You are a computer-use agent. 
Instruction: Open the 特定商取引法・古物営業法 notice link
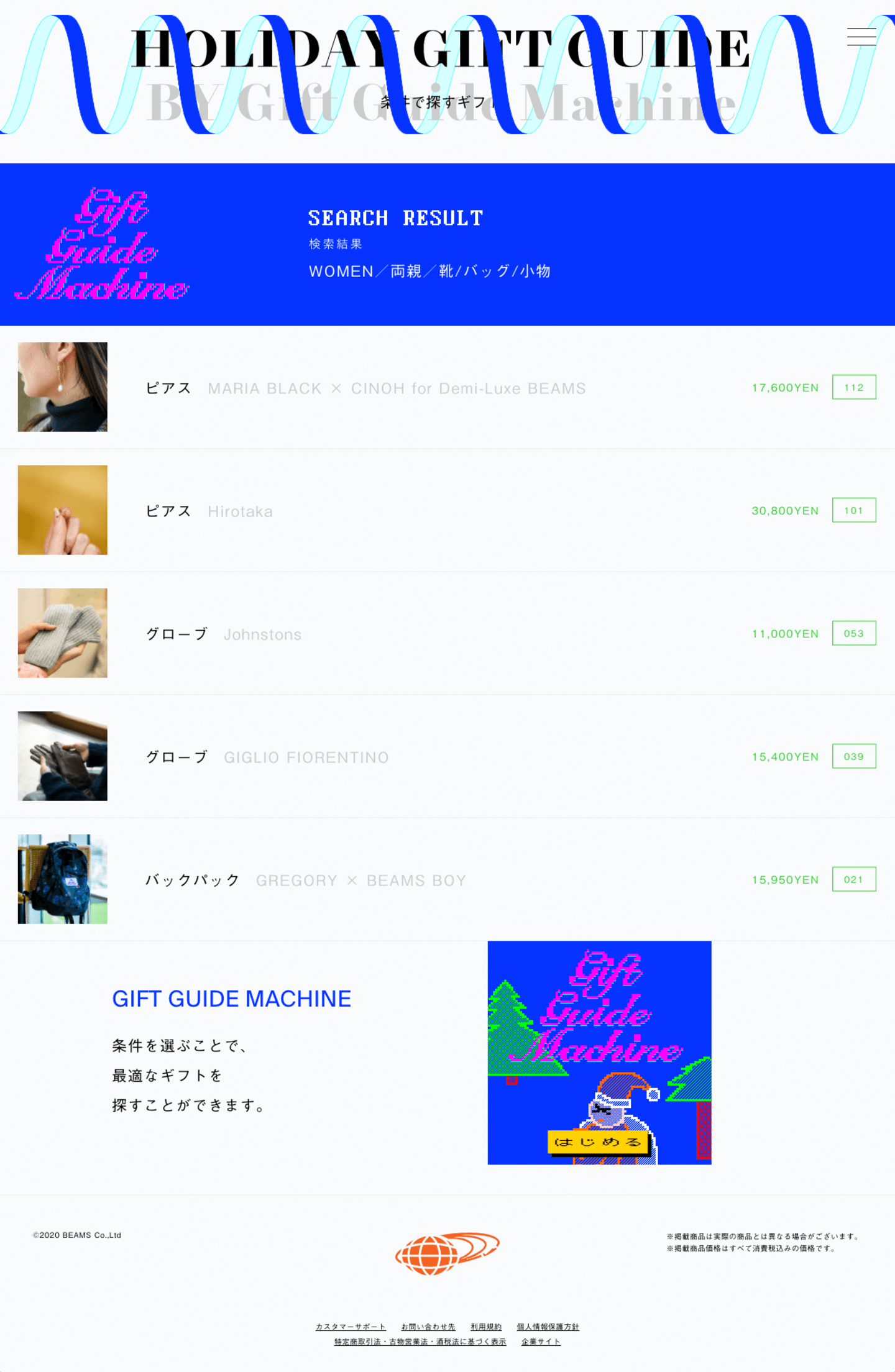(420, 1342)
